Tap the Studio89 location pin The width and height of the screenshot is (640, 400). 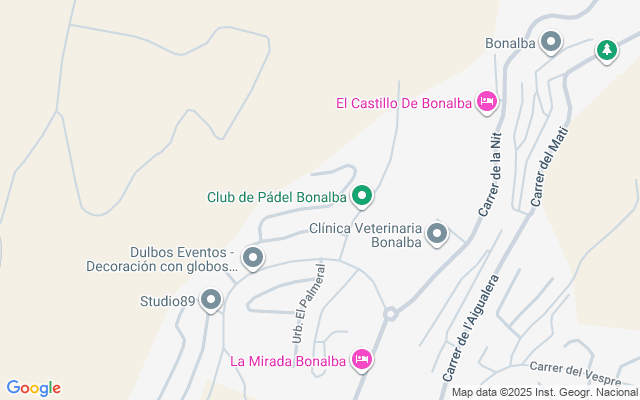pos(211,299)
